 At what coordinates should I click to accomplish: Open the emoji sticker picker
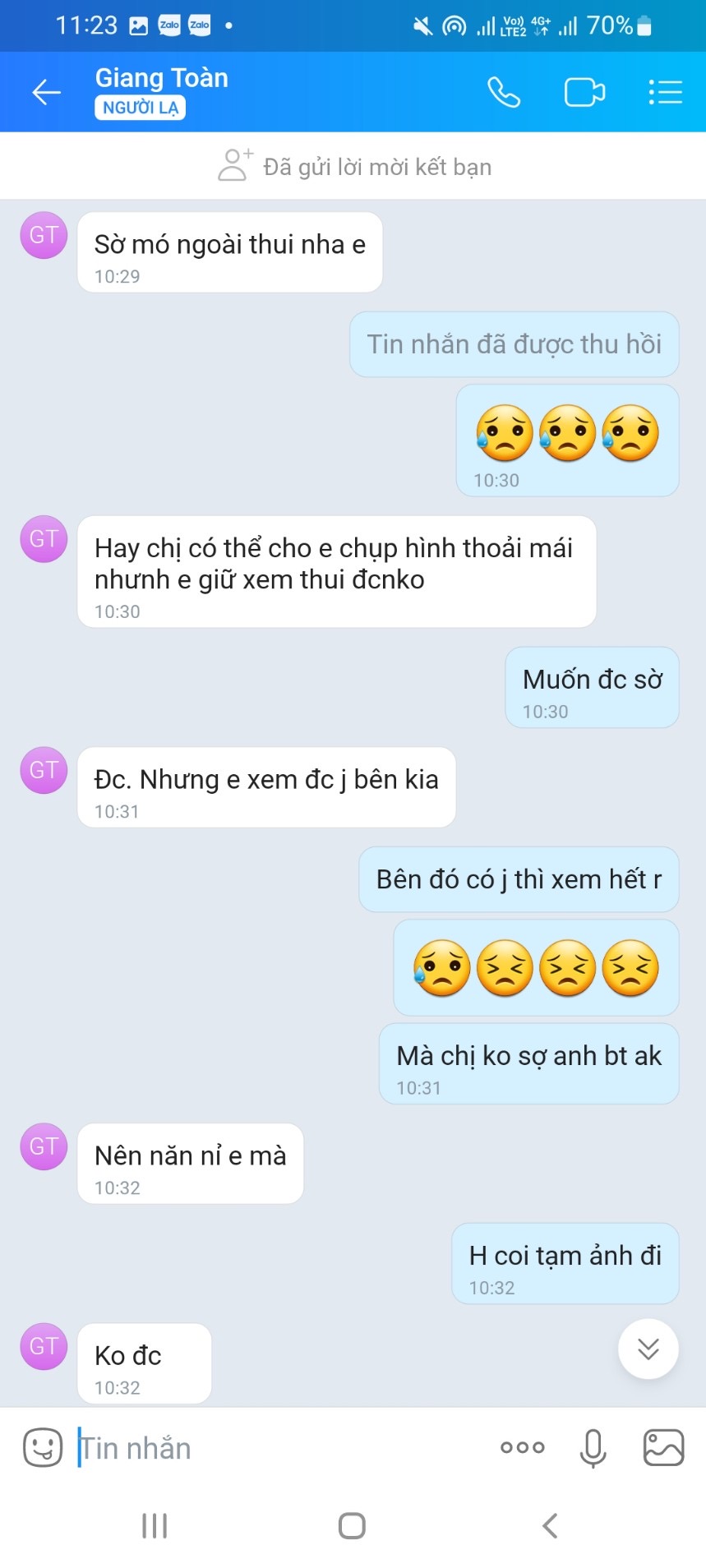click(x=43, y=1447)
